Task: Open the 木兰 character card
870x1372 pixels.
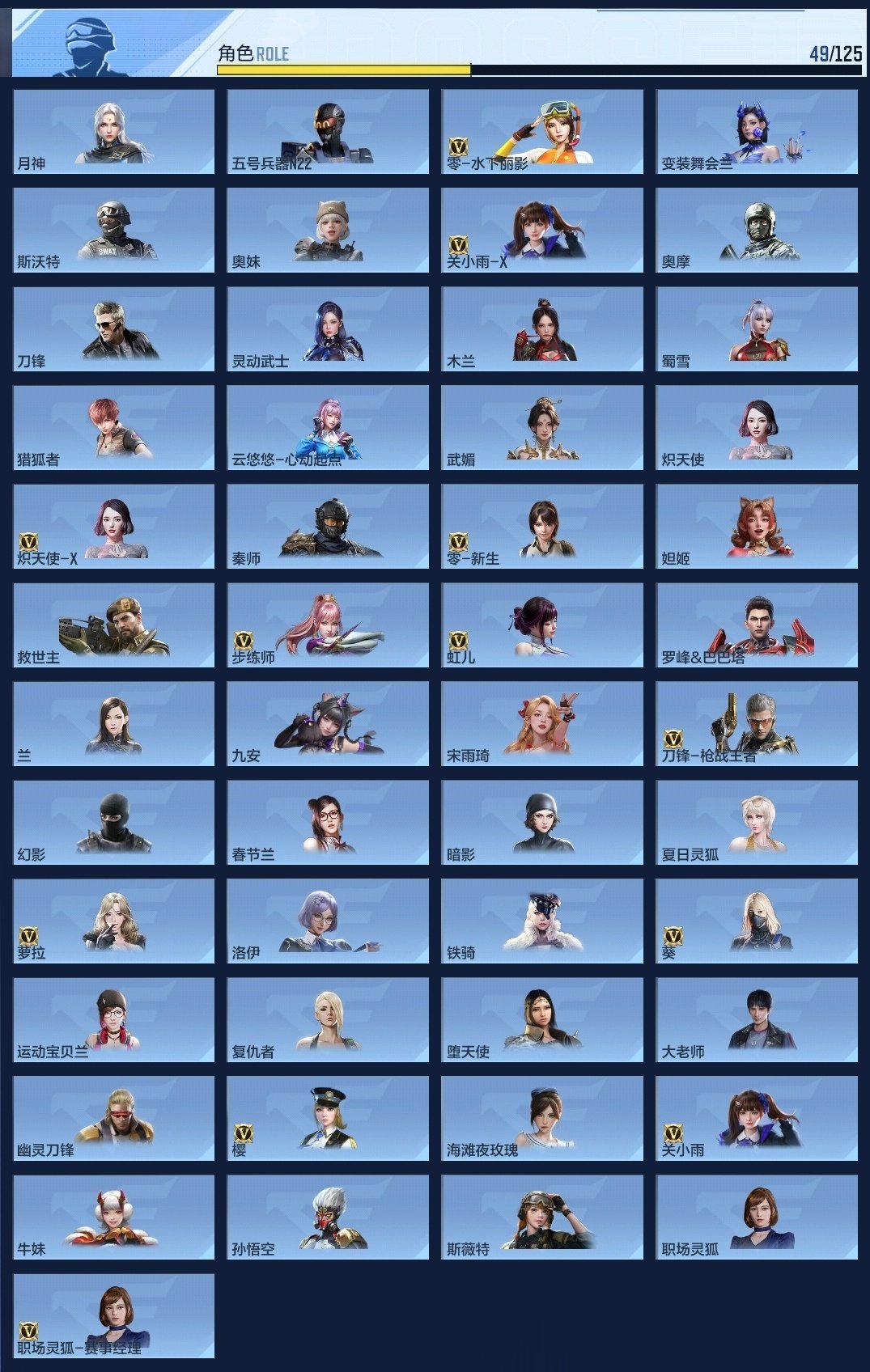Action: point(542,328)
